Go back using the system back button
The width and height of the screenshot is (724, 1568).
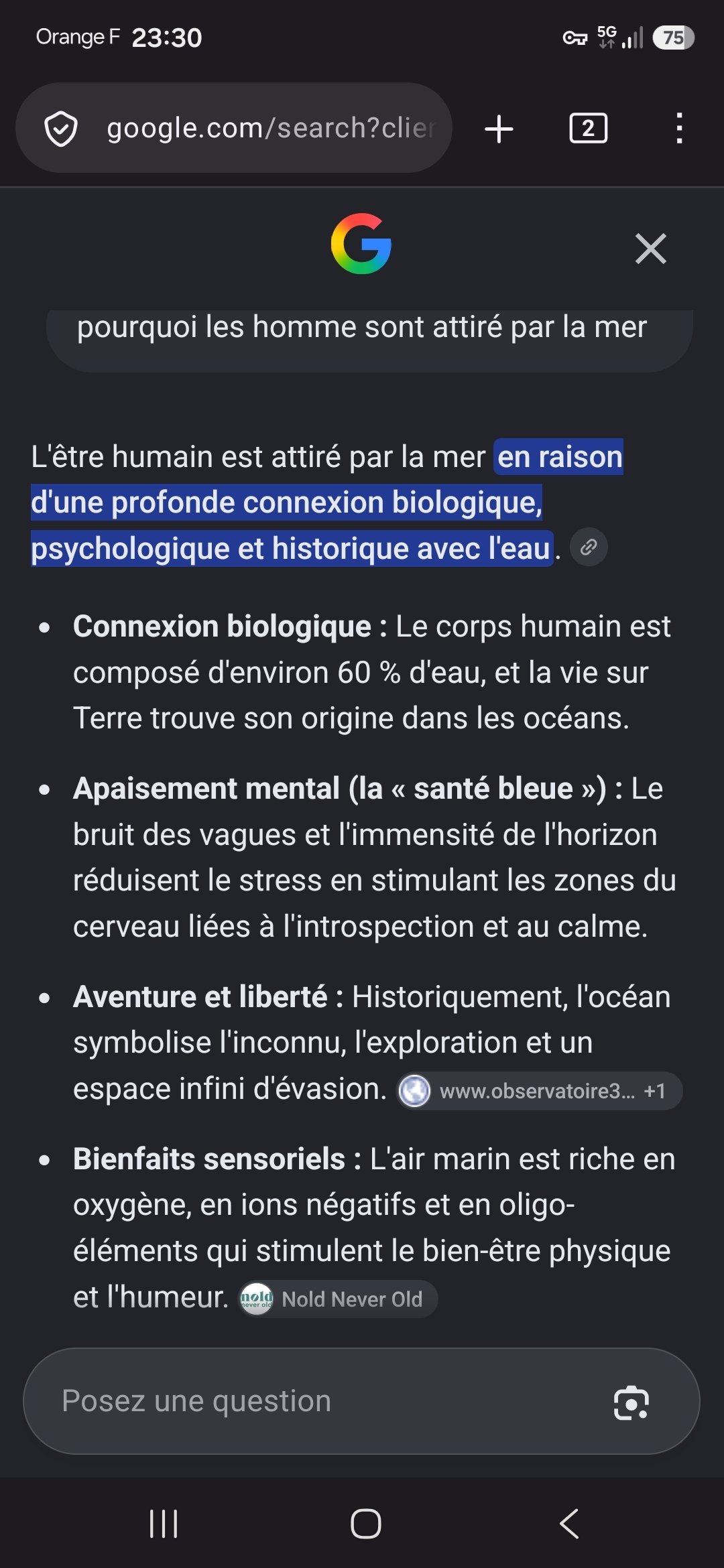568,1524
